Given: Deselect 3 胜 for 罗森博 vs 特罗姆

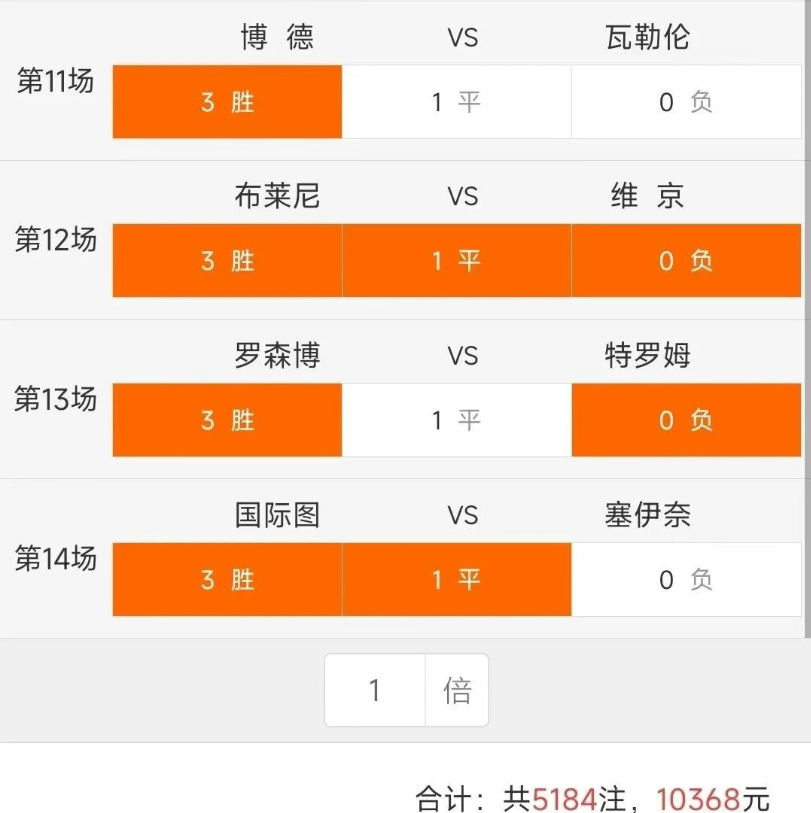Looking at the screenshot, I should (x=227, y=420).
